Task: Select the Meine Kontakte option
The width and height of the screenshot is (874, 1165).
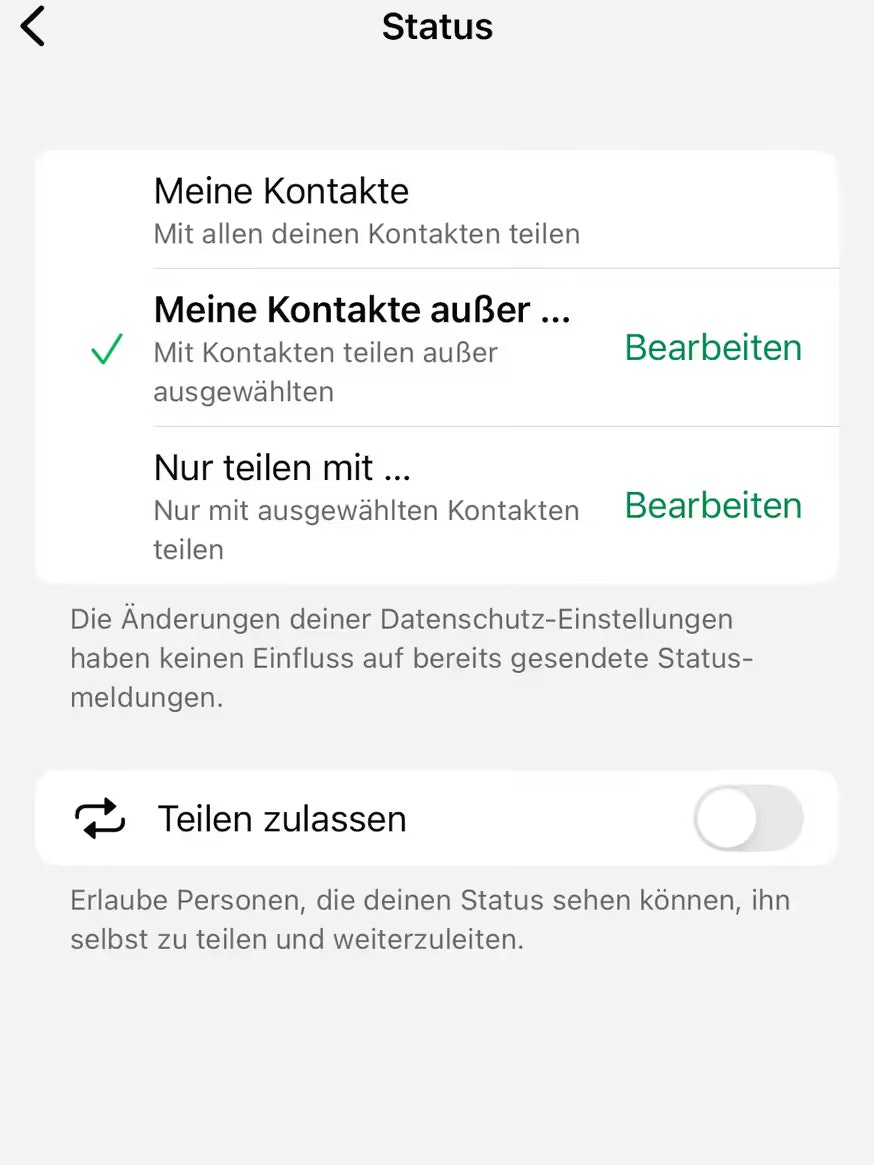Action: pyautogui.click(x=366, y=210)
